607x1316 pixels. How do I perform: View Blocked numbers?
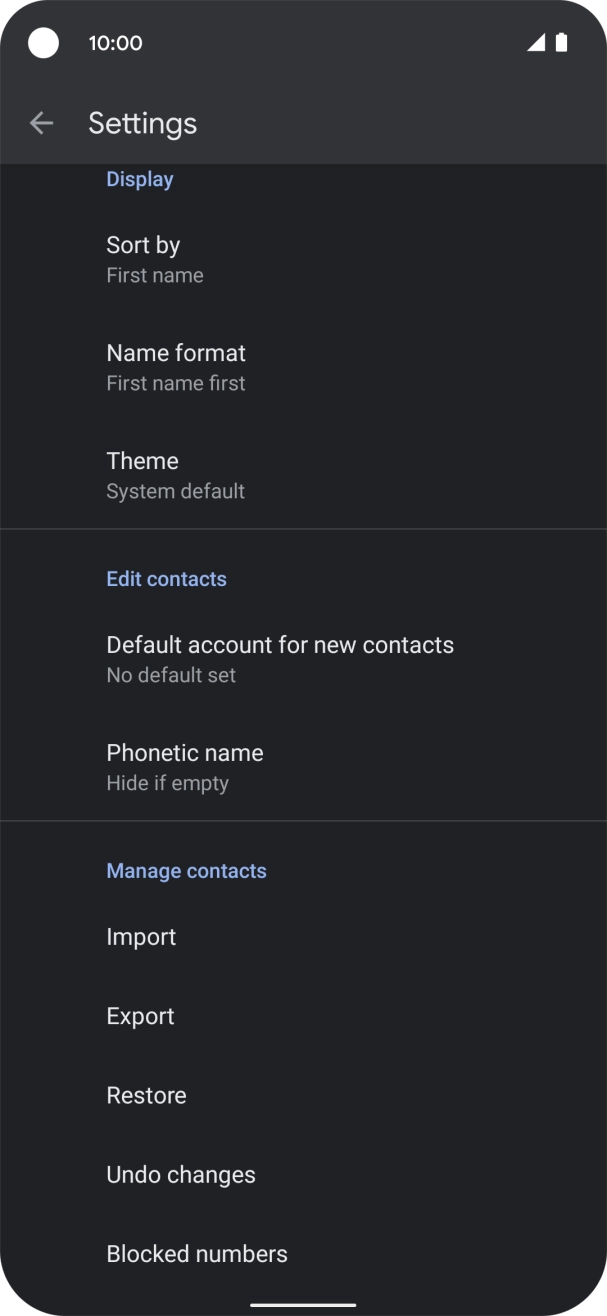click(x=303, y=1253)
